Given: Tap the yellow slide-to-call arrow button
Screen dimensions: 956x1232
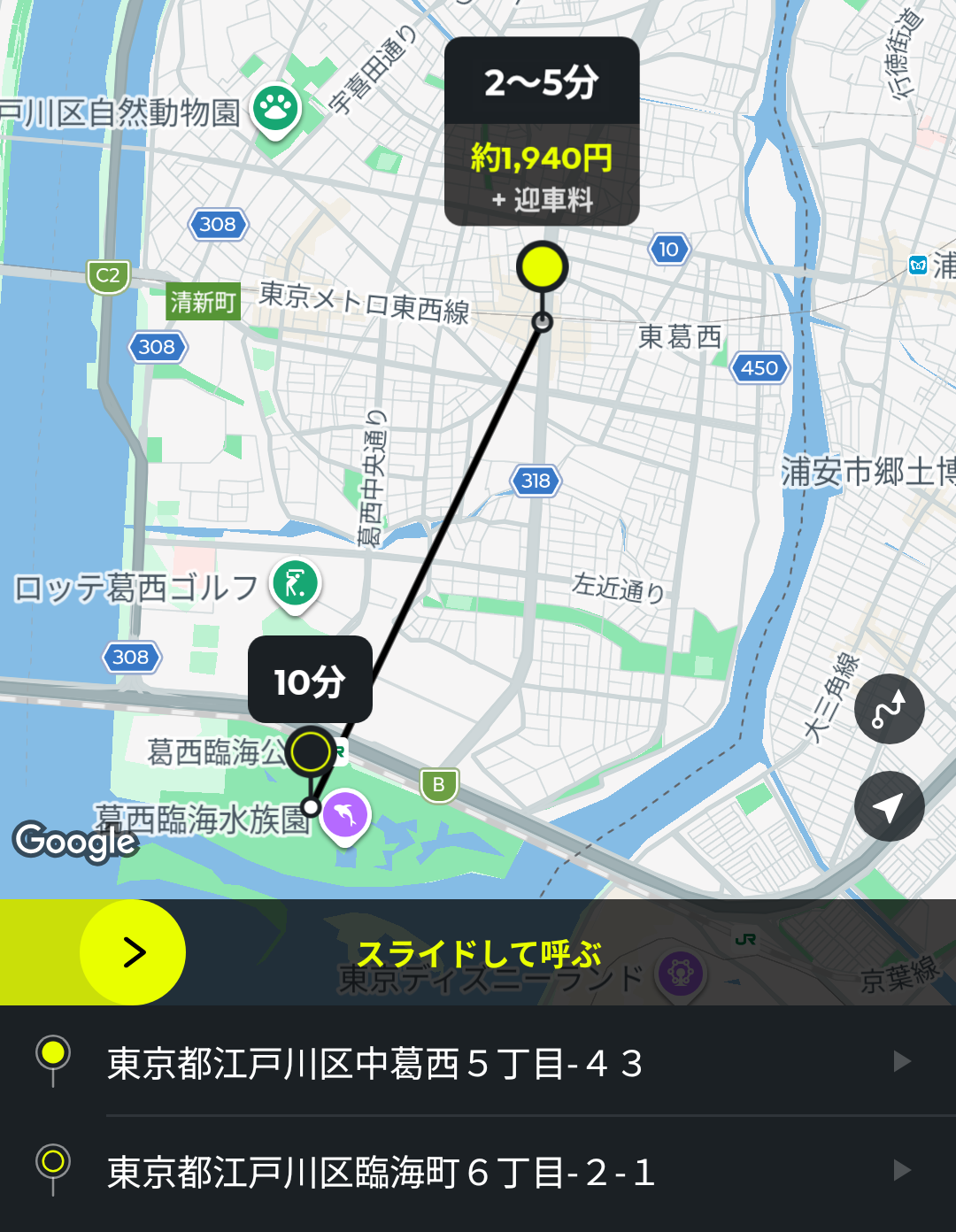Looking at the screenshot, I should [x=133, y=952].
